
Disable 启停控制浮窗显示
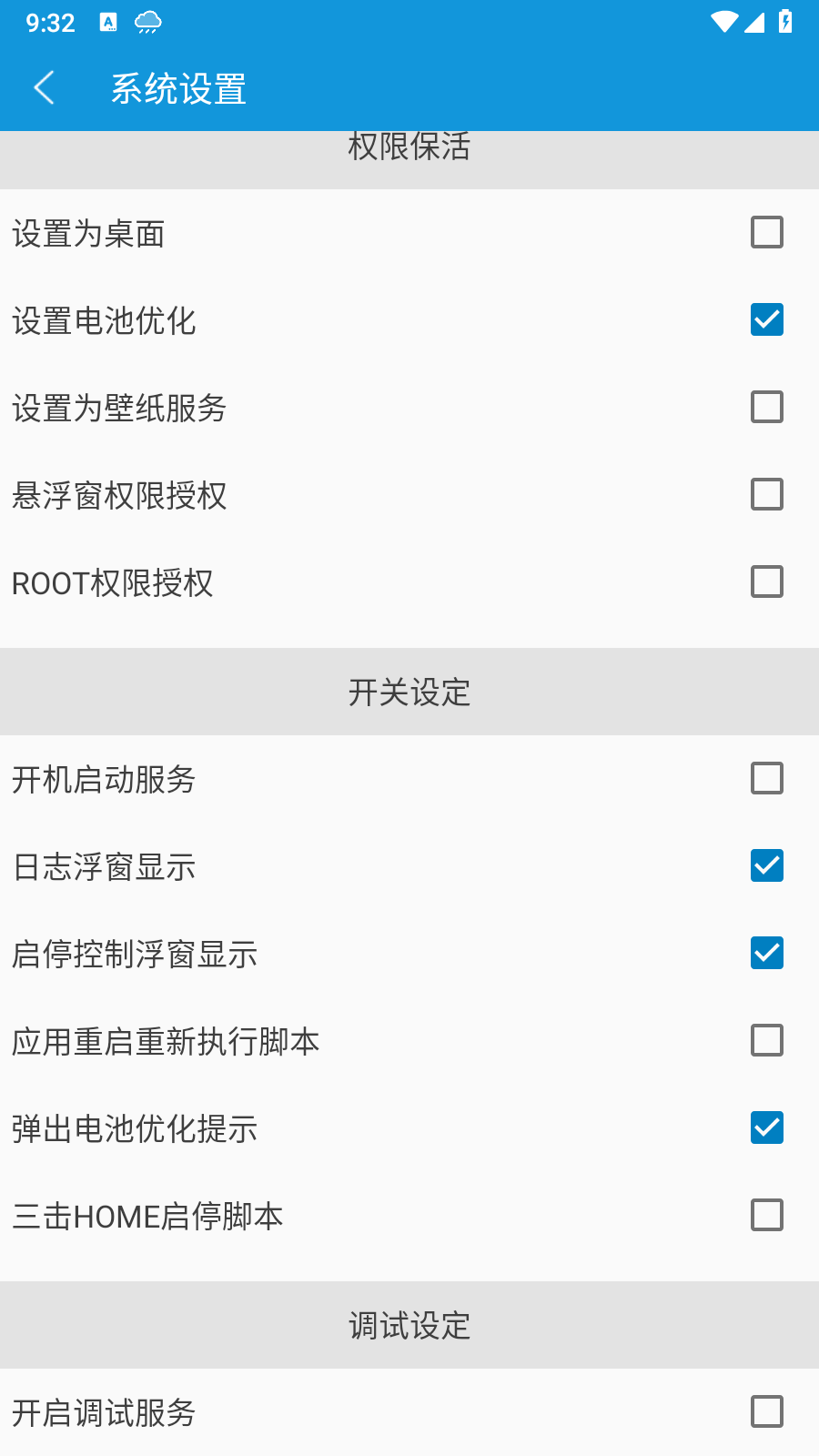[767, 953]
